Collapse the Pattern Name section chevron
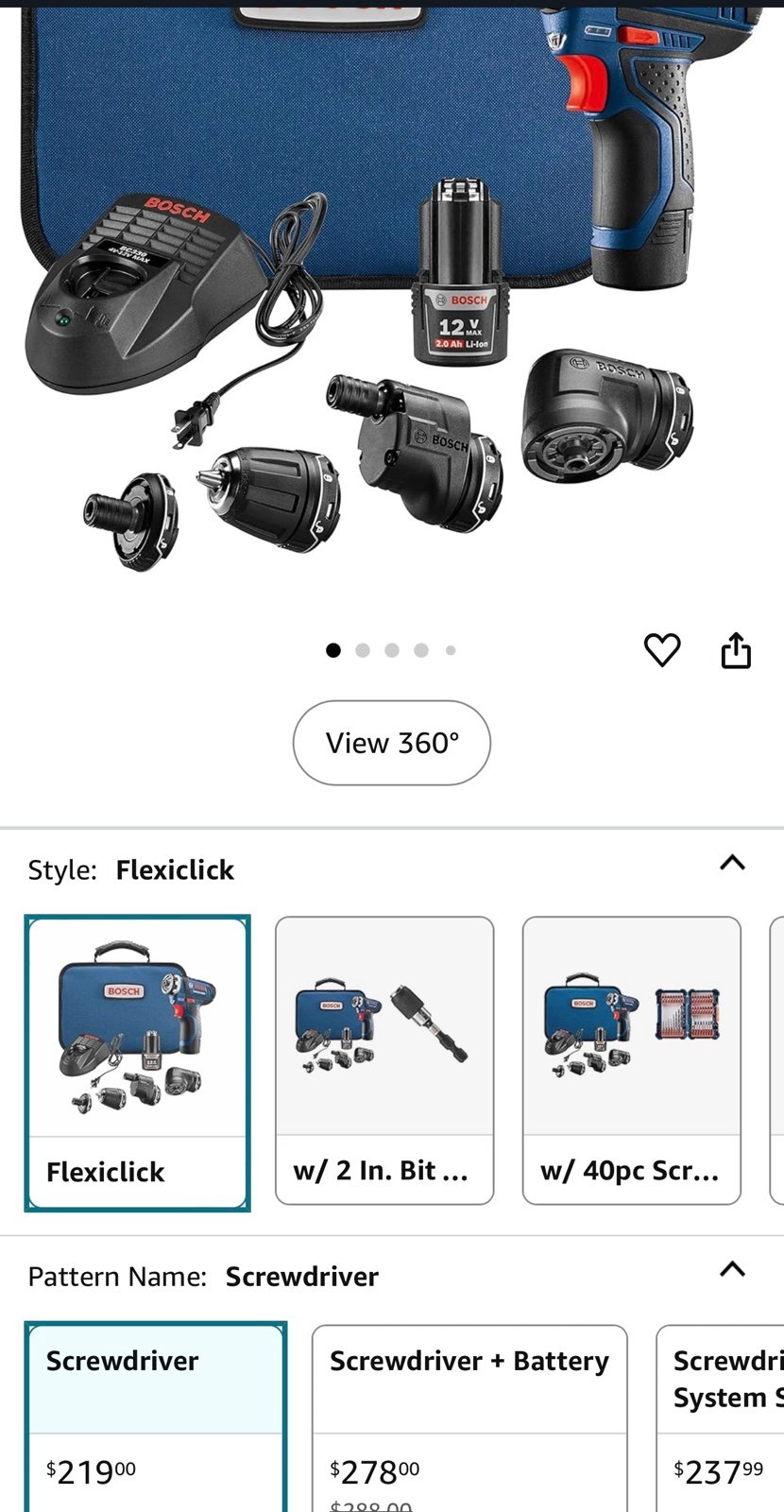 732,1269
